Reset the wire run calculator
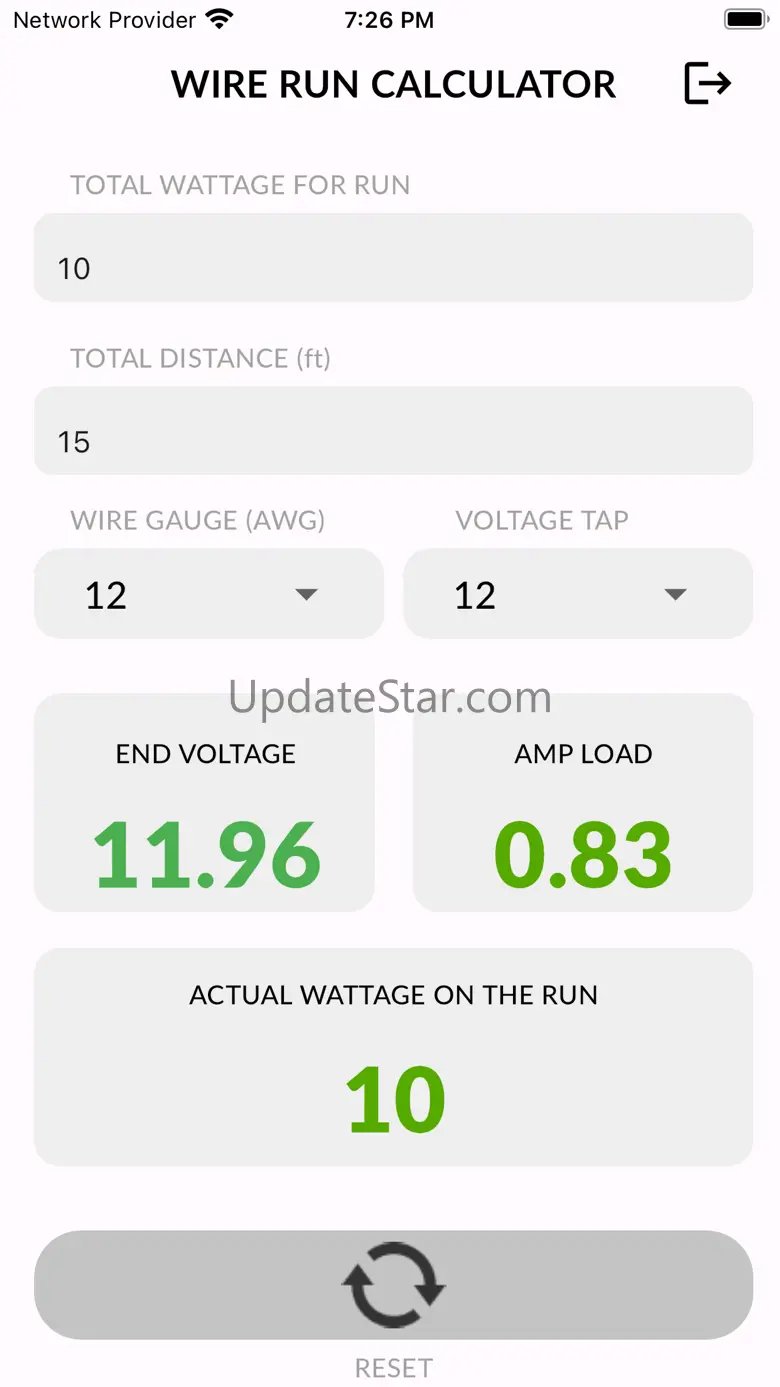780x1387 pixels. tap(393, 1285)
